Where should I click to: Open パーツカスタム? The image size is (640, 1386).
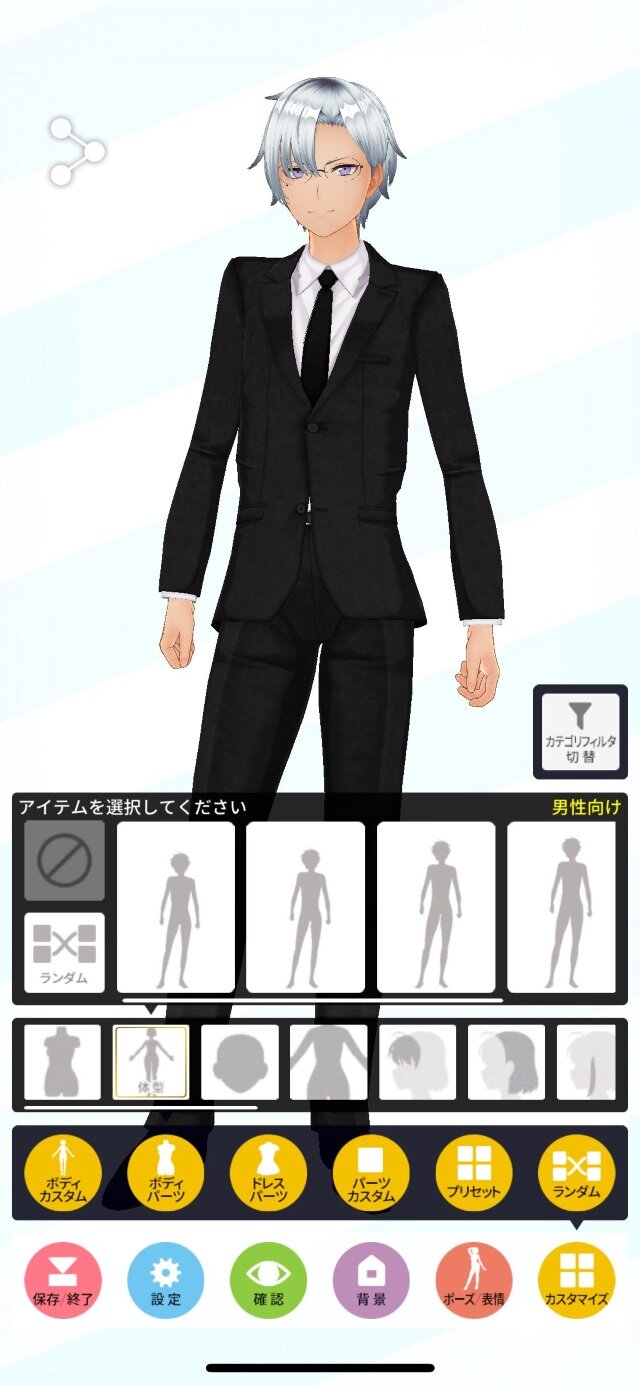(371, 1172)
